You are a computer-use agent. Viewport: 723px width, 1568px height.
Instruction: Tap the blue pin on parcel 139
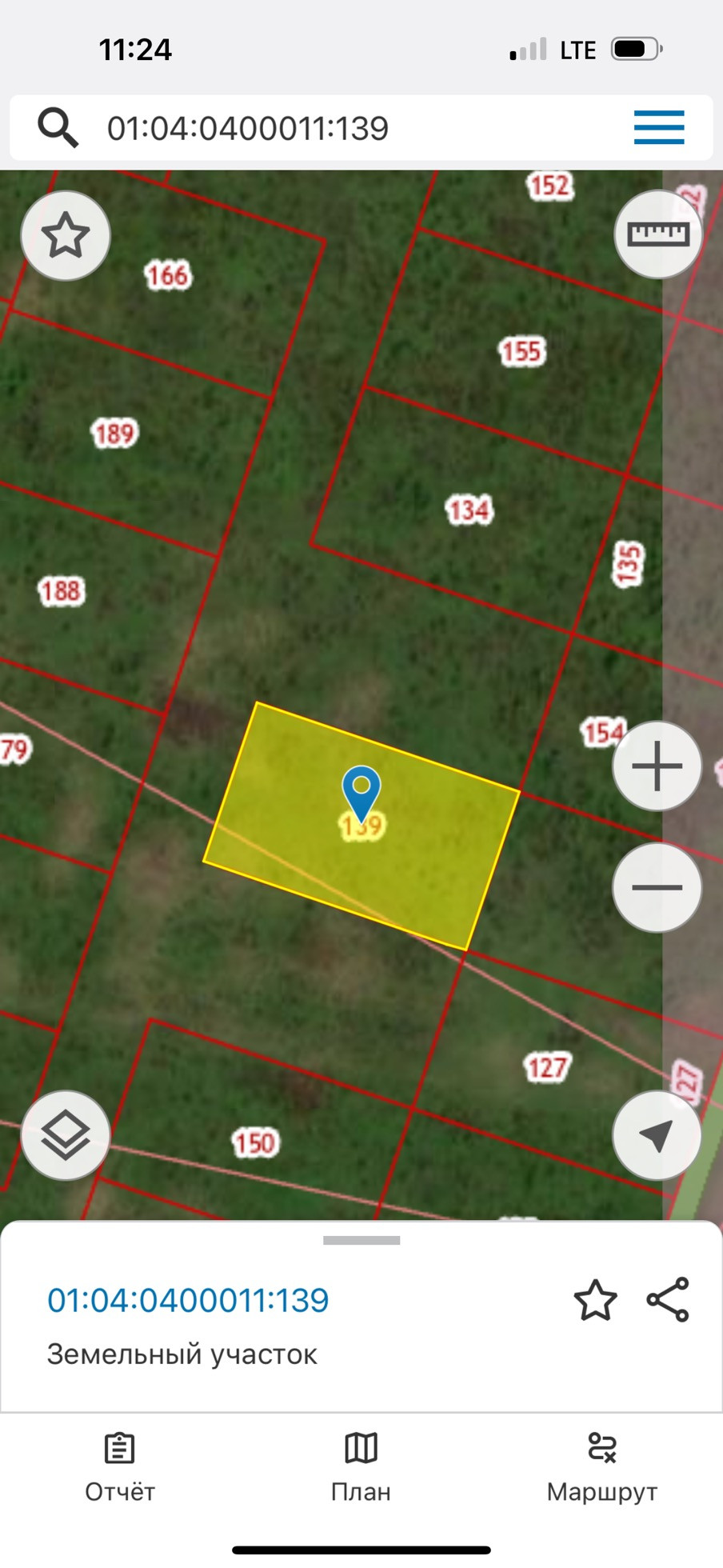pos(361,790)
